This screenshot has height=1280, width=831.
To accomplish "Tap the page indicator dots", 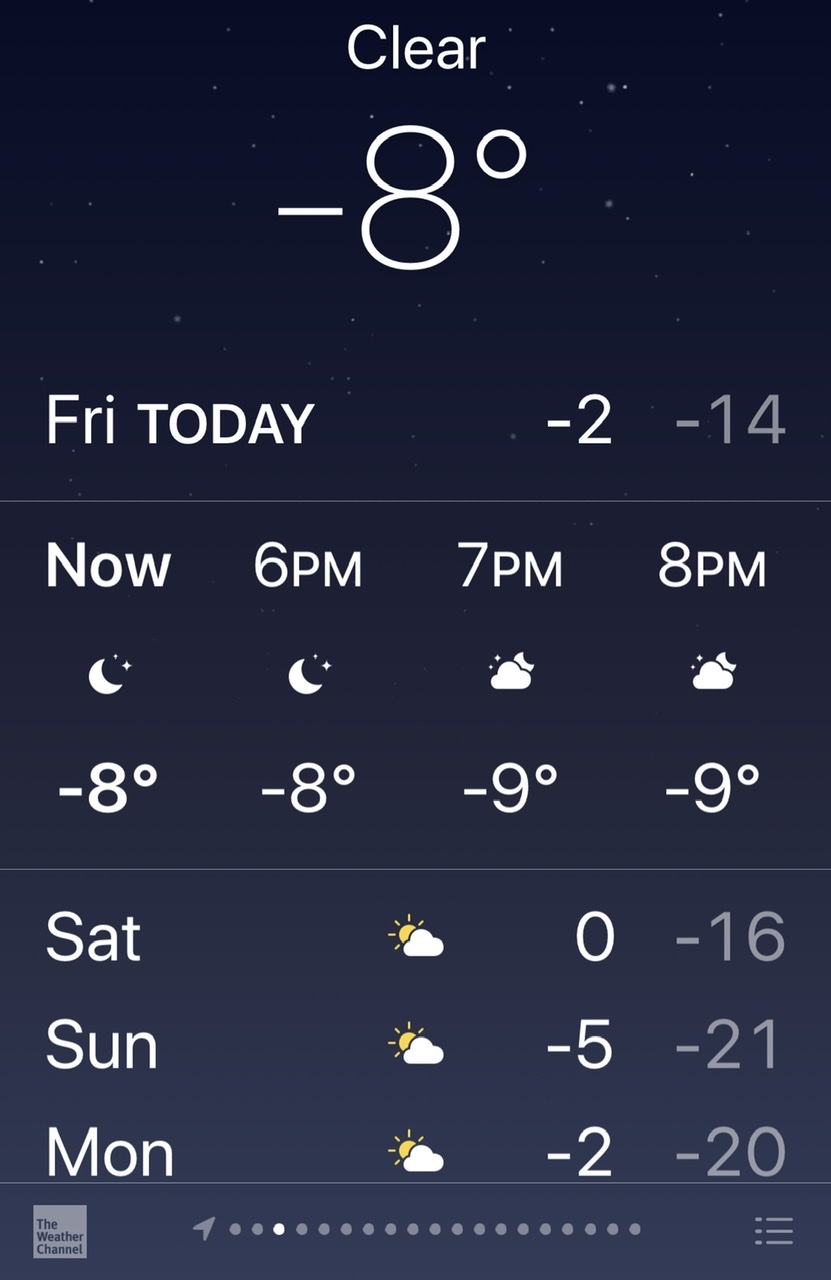I will point(434,1229).
